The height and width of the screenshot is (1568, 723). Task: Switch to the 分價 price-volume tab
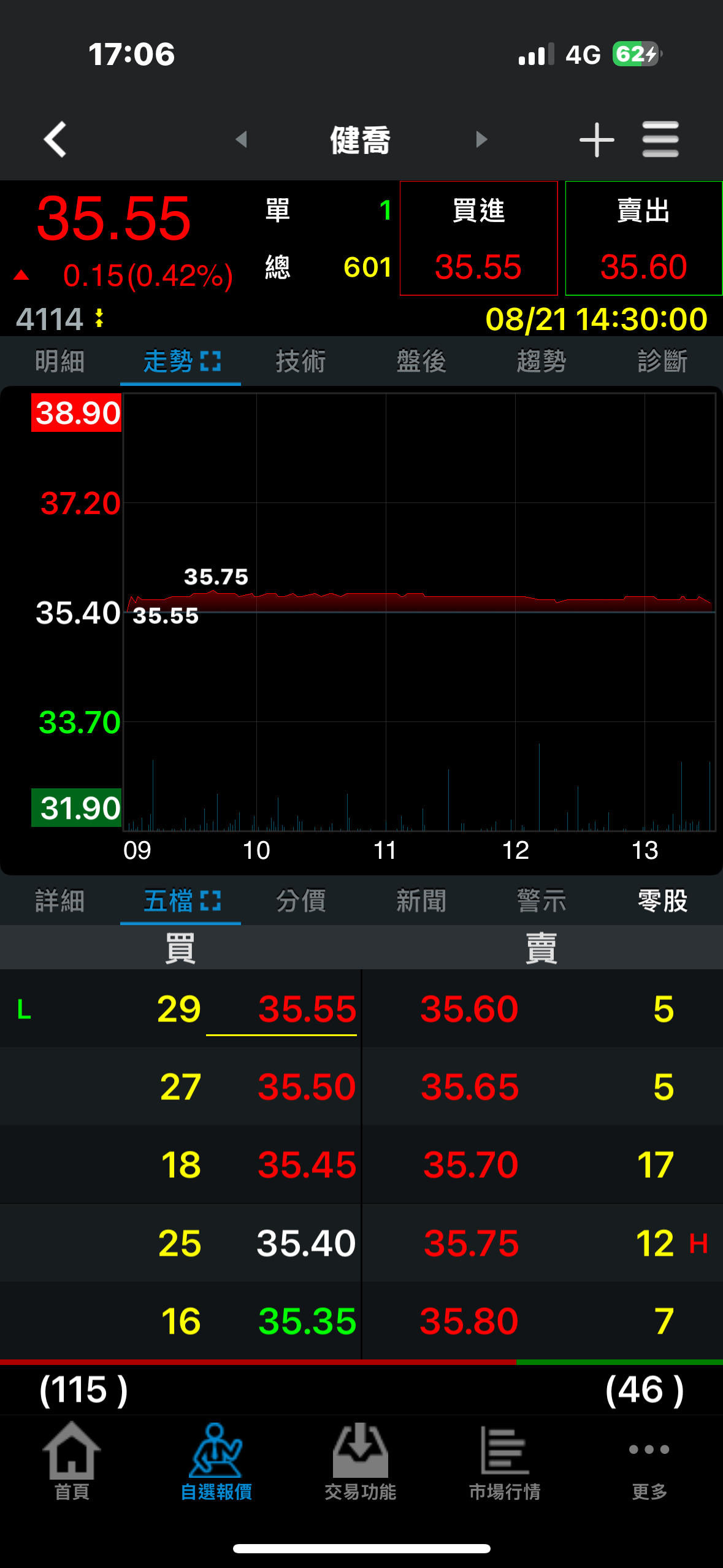tap(300, 901)
